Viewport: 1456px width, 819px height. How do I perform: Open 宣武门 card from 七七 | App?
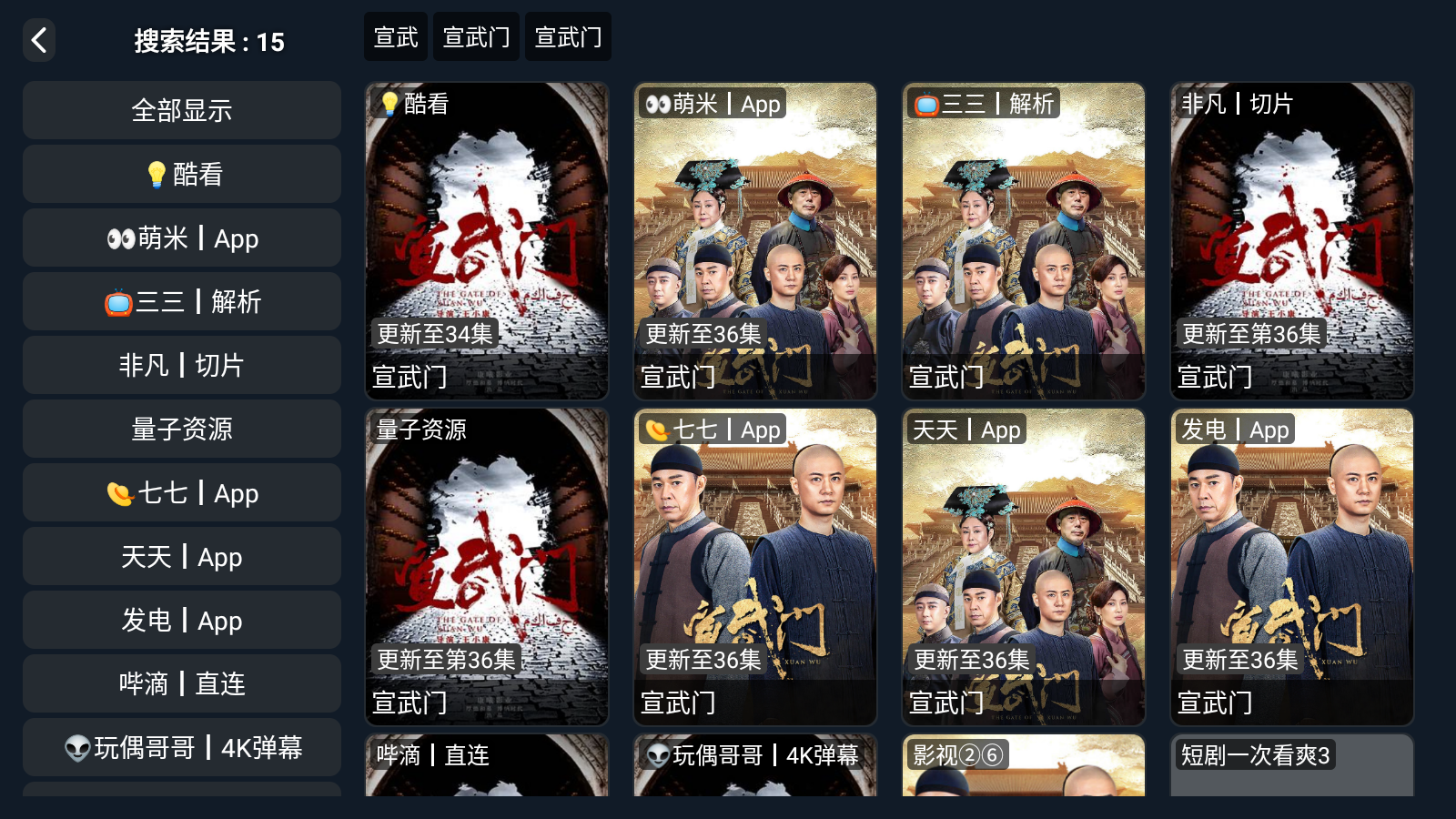pyautogui.click(x=755, y=567)
